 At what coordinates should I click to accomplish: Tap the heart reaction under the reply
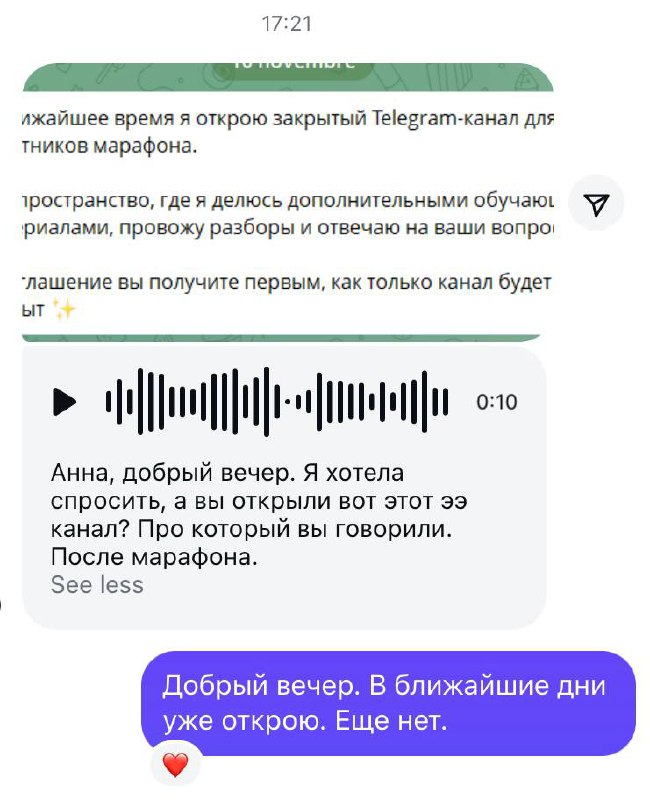[x=176, y=766]
